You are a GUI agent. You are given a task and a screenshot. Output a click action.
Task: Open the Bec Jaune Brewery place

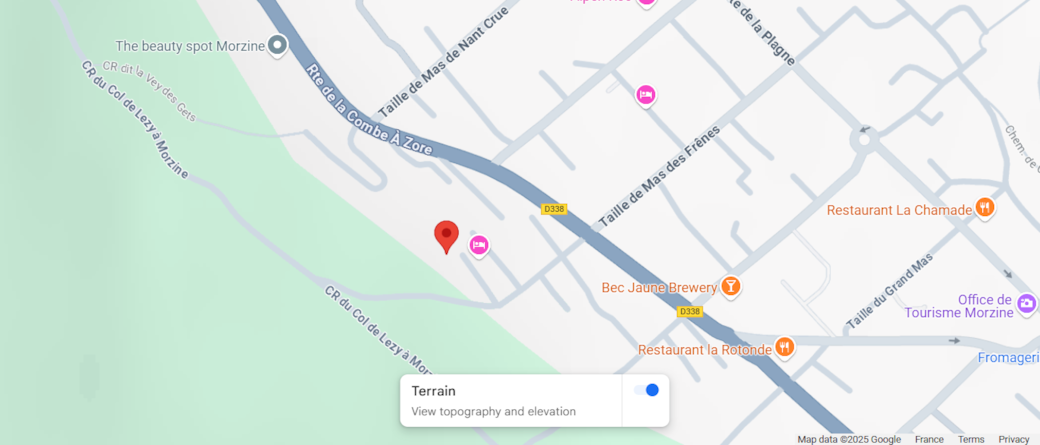click(731, 287)
